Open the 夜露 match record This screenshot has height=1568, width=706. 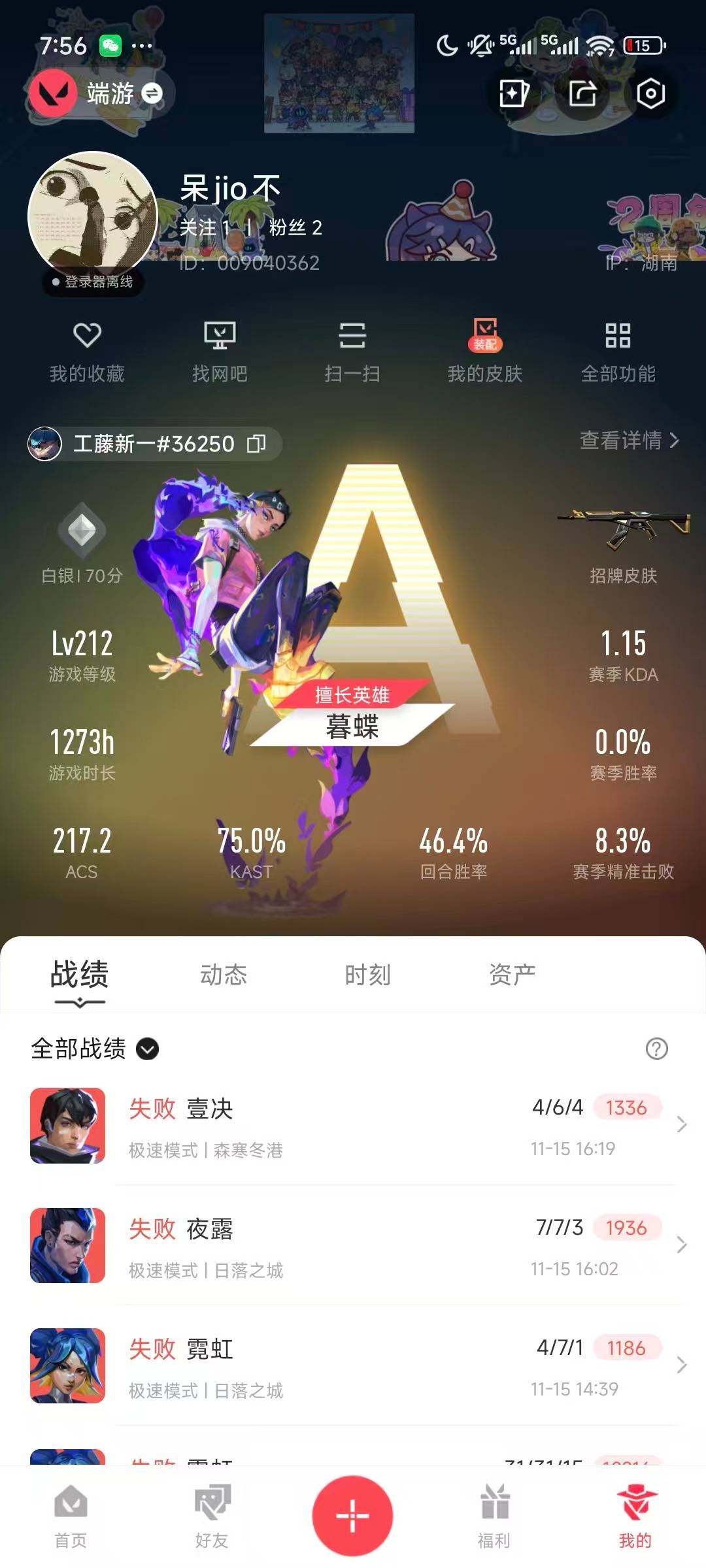(353, 1246)
